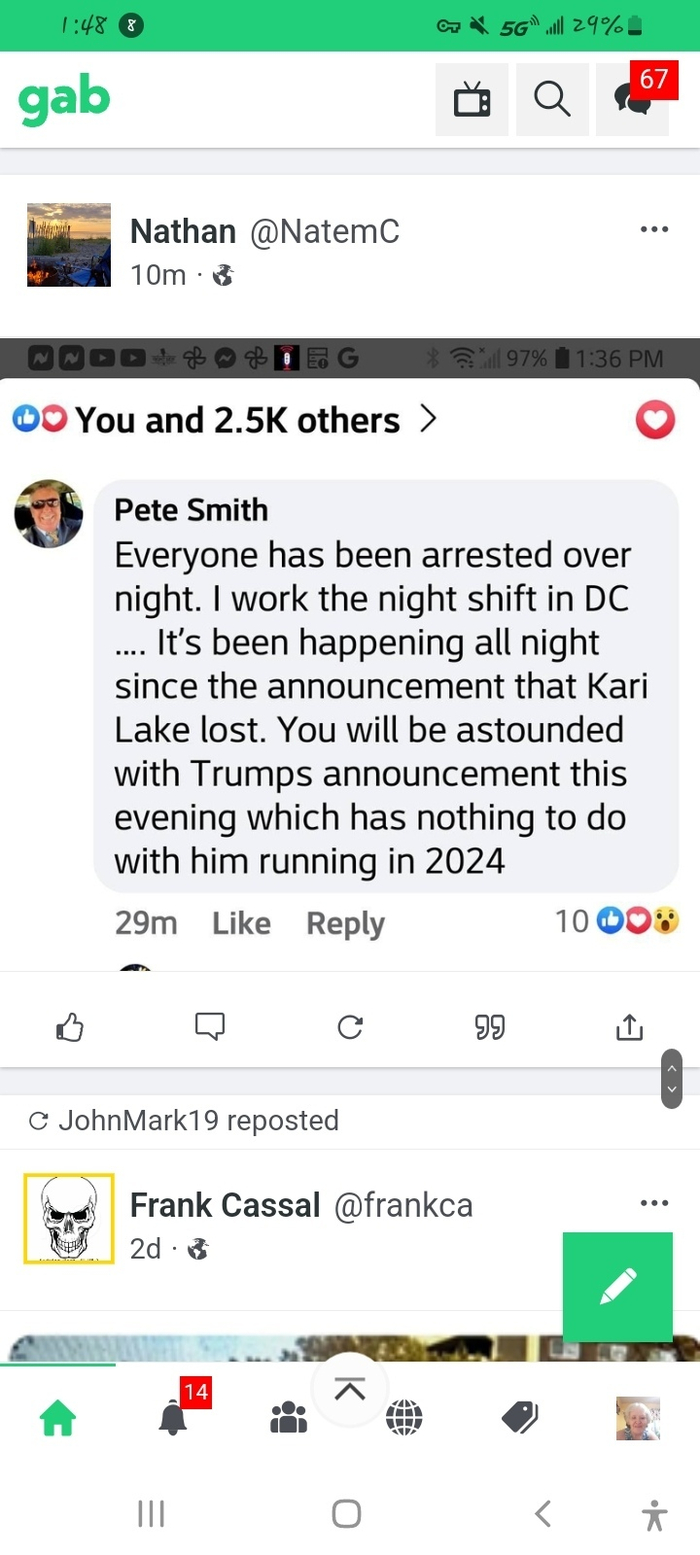
Task: Switch to the Groups tab
Action: coord(289,1417)
